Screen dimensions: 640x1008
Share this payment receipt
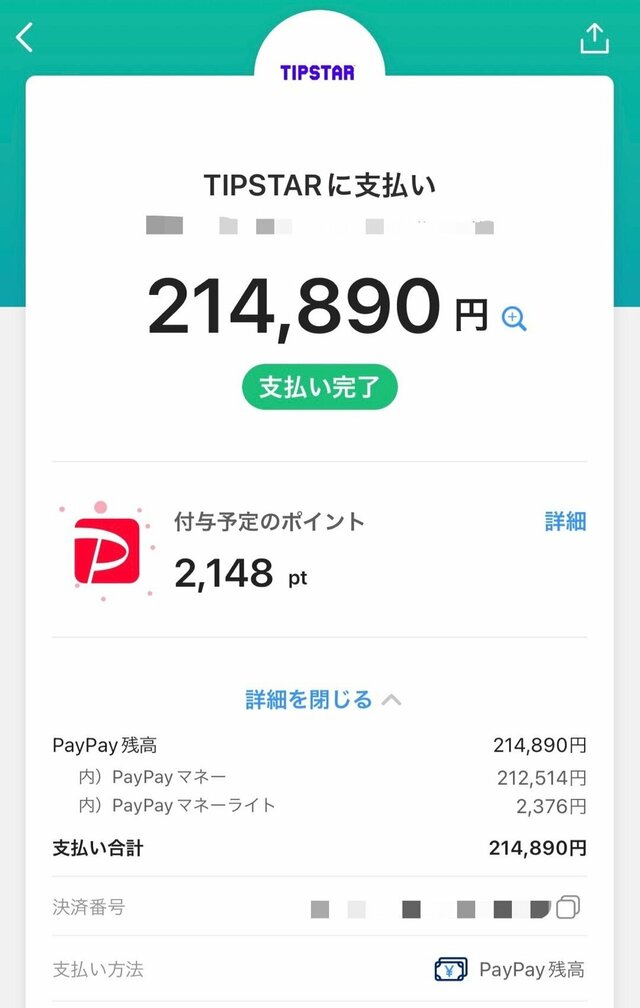tap(594, 38)
